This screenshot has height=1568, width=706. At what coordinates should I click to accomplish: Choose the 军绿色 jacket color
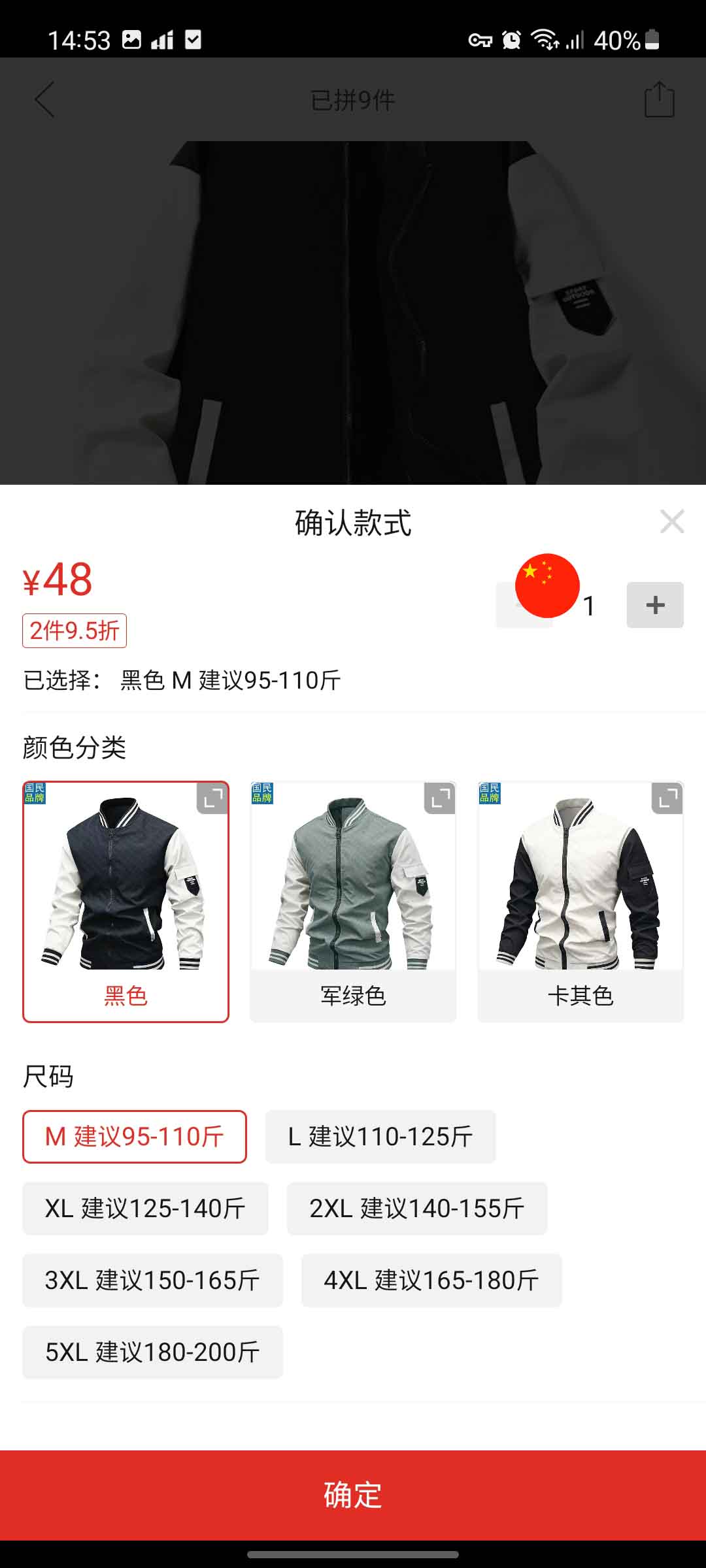pyautogui.click(x=353, y=902)
